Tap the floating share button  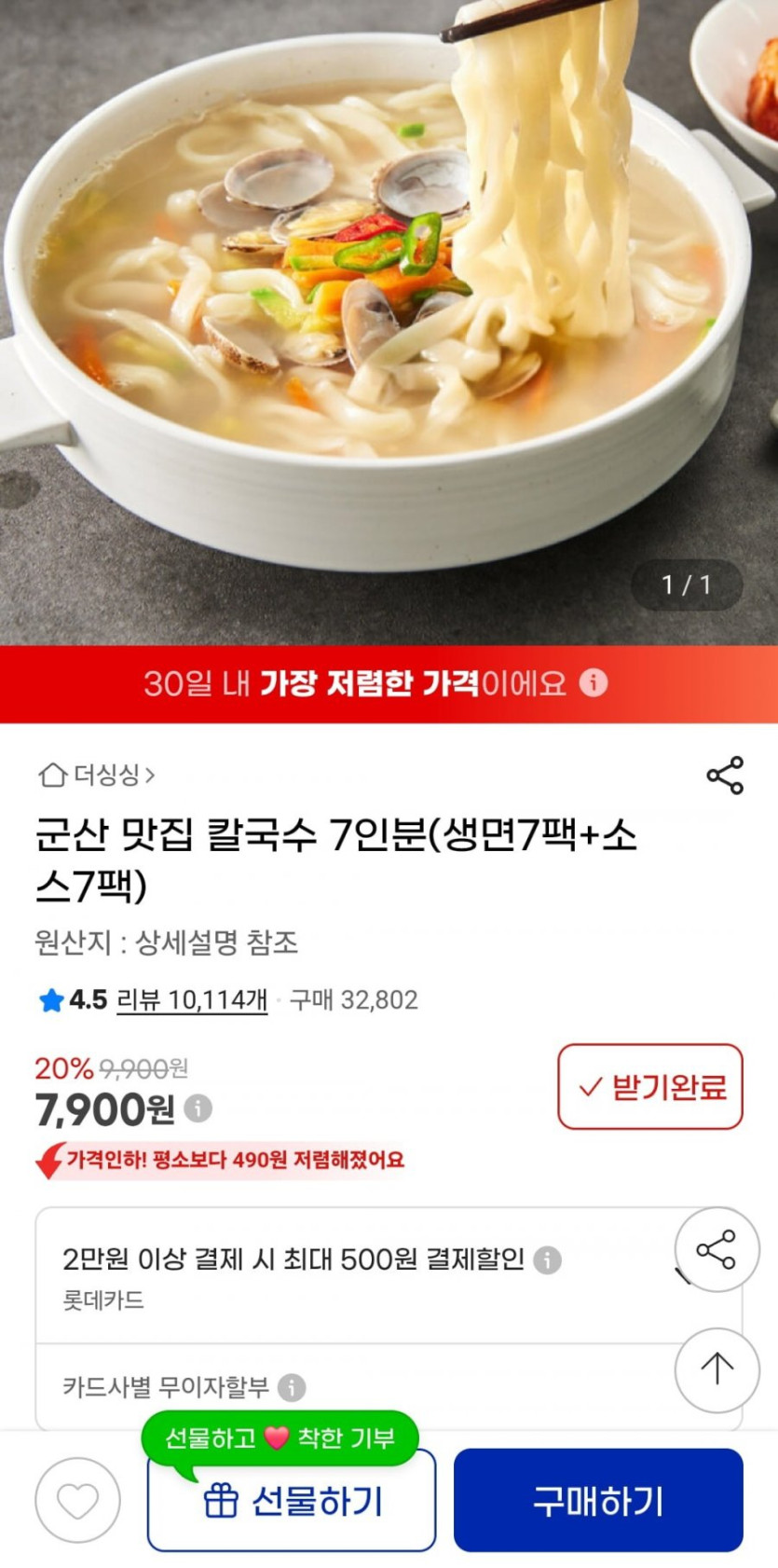point(717,1250)
